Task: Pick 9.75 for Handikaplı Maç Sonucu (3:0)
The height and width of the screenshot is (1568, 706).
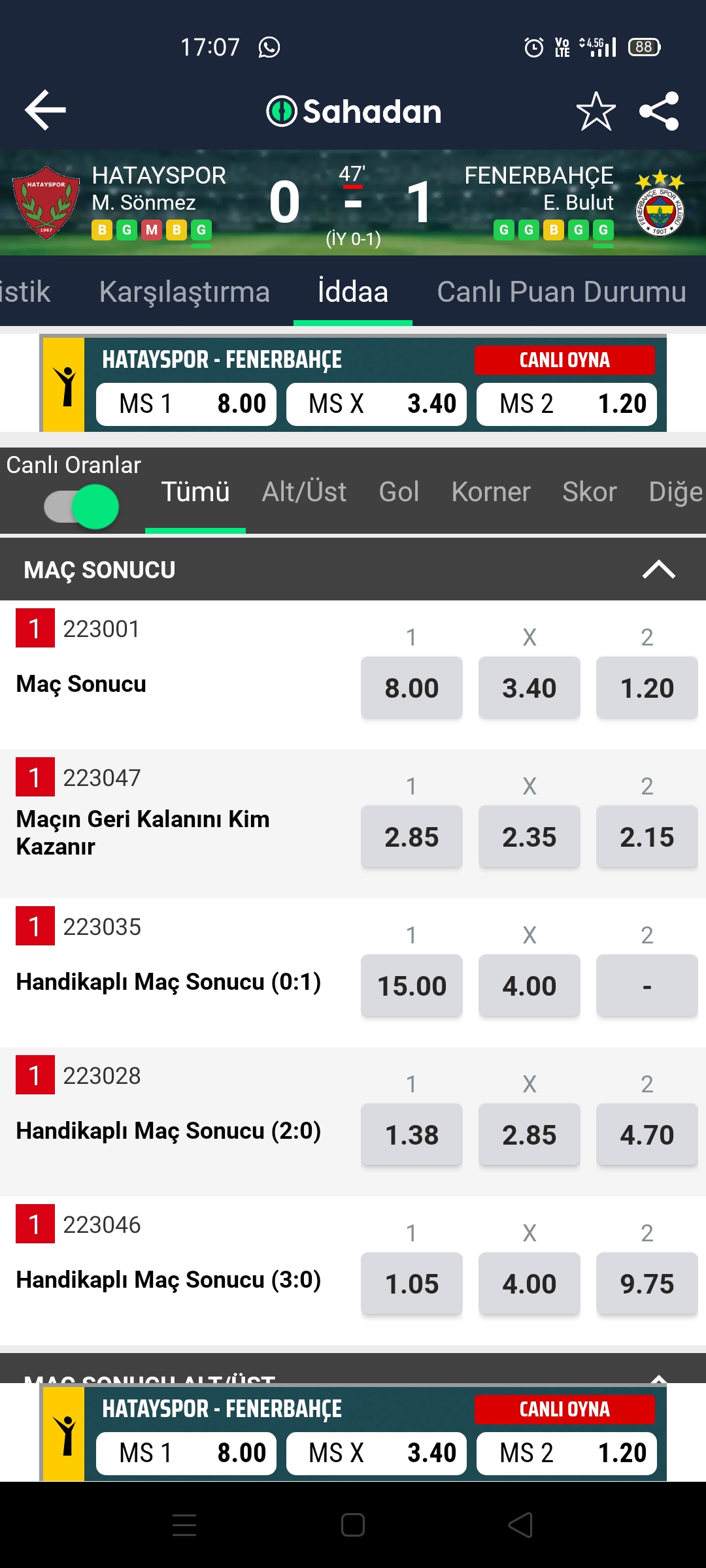Action: click(x=647, y=1284)
